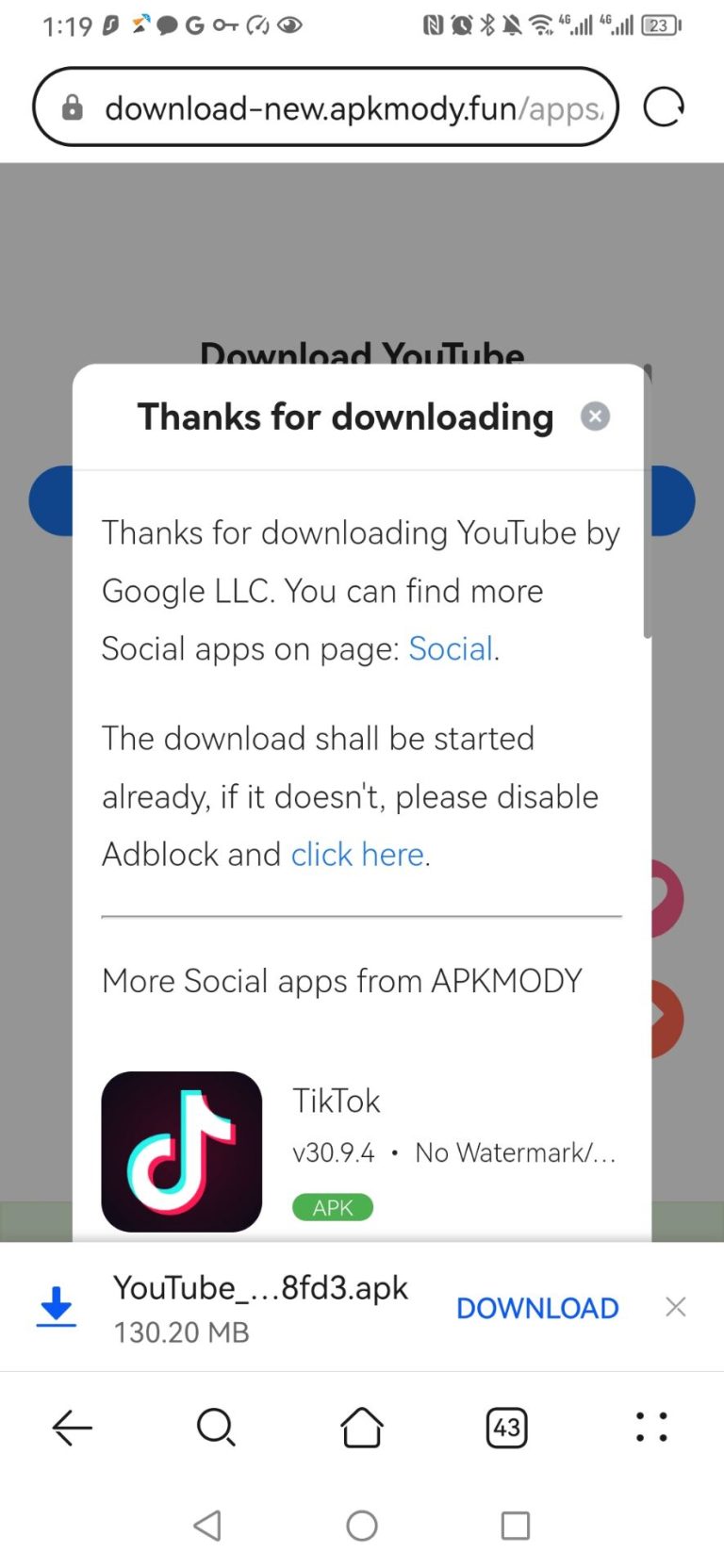724x1568 pixels.
Task: Dismiss the download prompt bar
Action: 675,1307
